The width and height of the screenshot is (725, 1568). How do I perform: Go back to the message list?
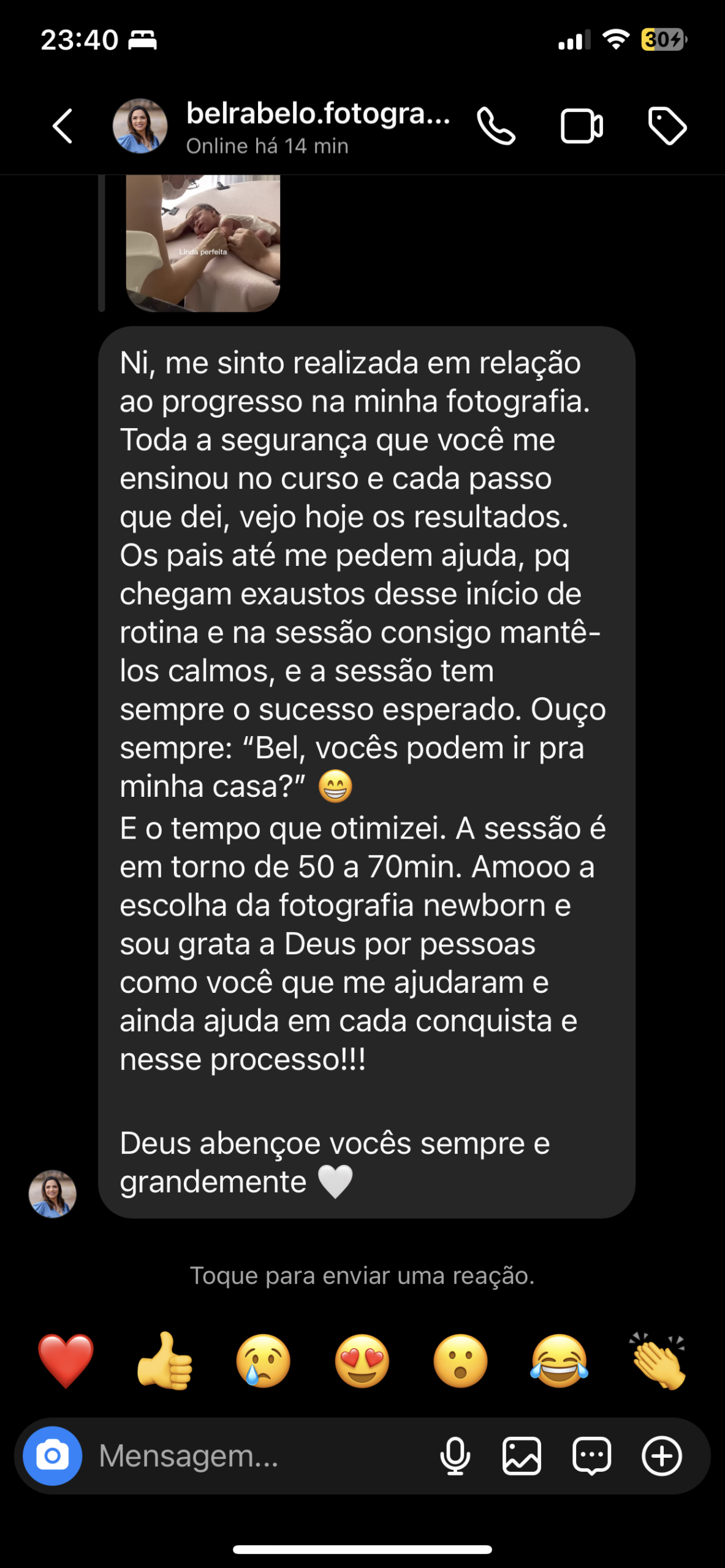(x=63, y=126)
